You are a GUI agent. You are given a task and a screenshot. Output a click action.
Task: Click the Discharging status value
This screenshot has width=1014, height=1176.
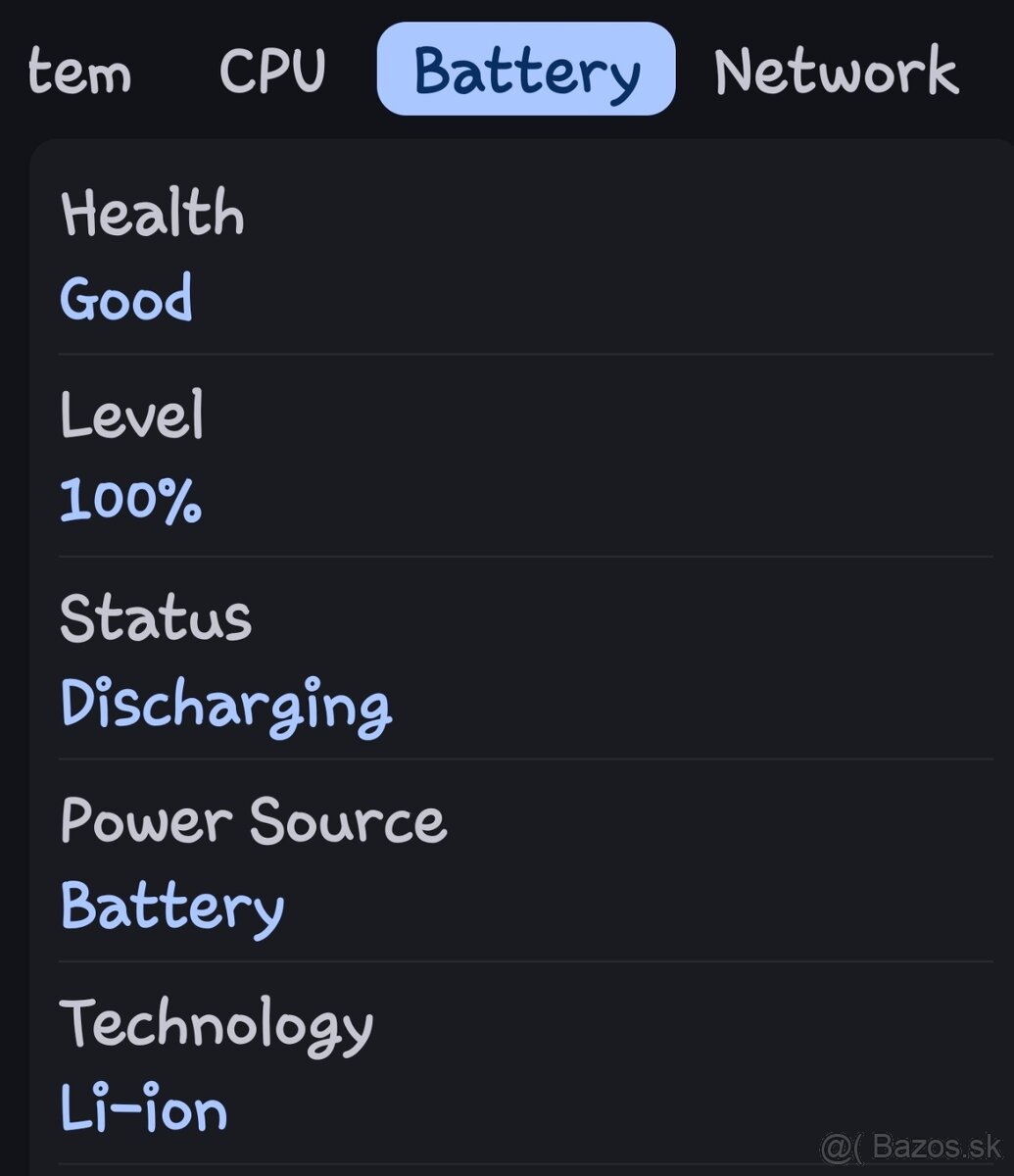pos(225,705)
